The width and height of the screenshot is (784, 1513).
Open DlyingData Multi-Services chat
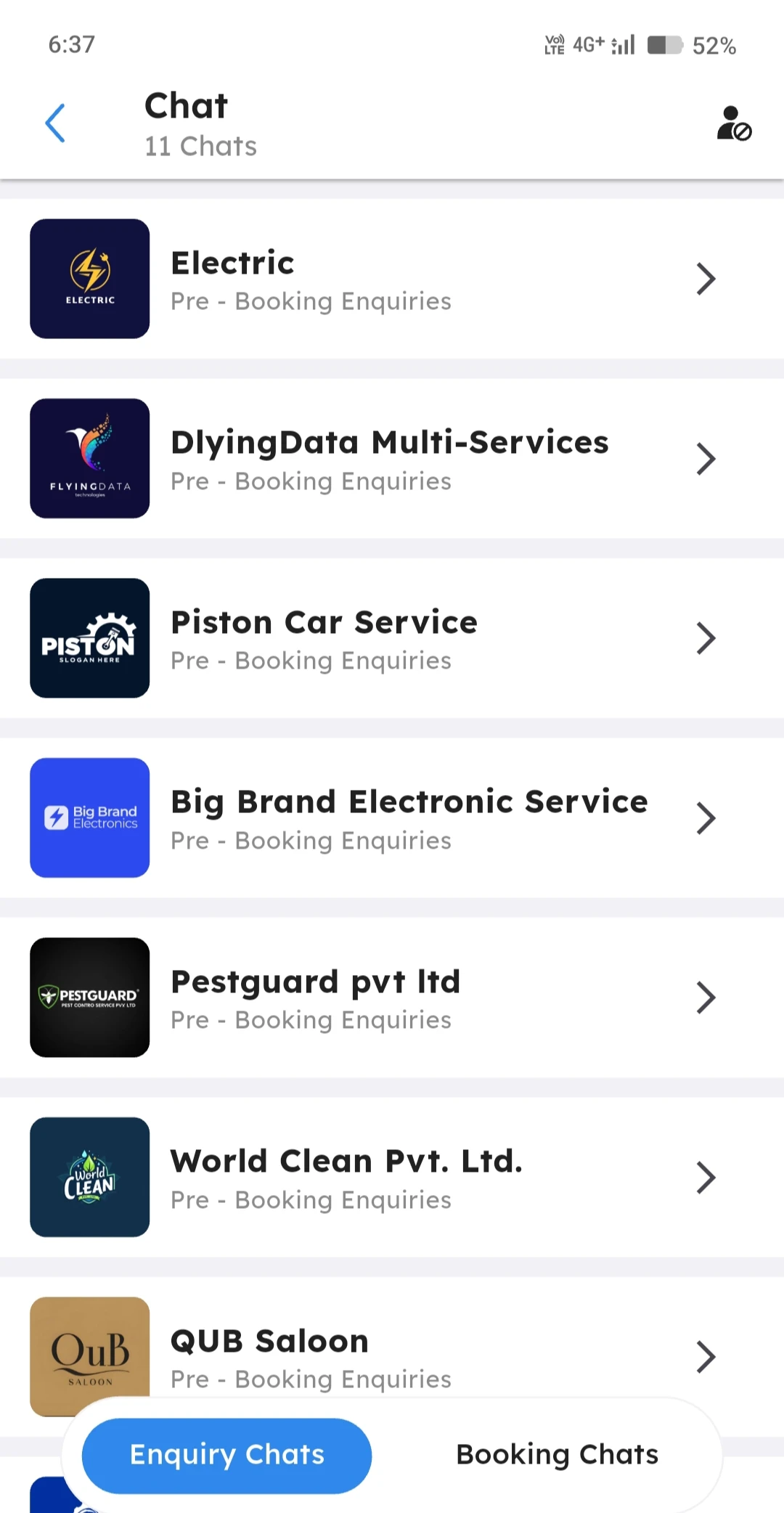(x=392, y=459)
